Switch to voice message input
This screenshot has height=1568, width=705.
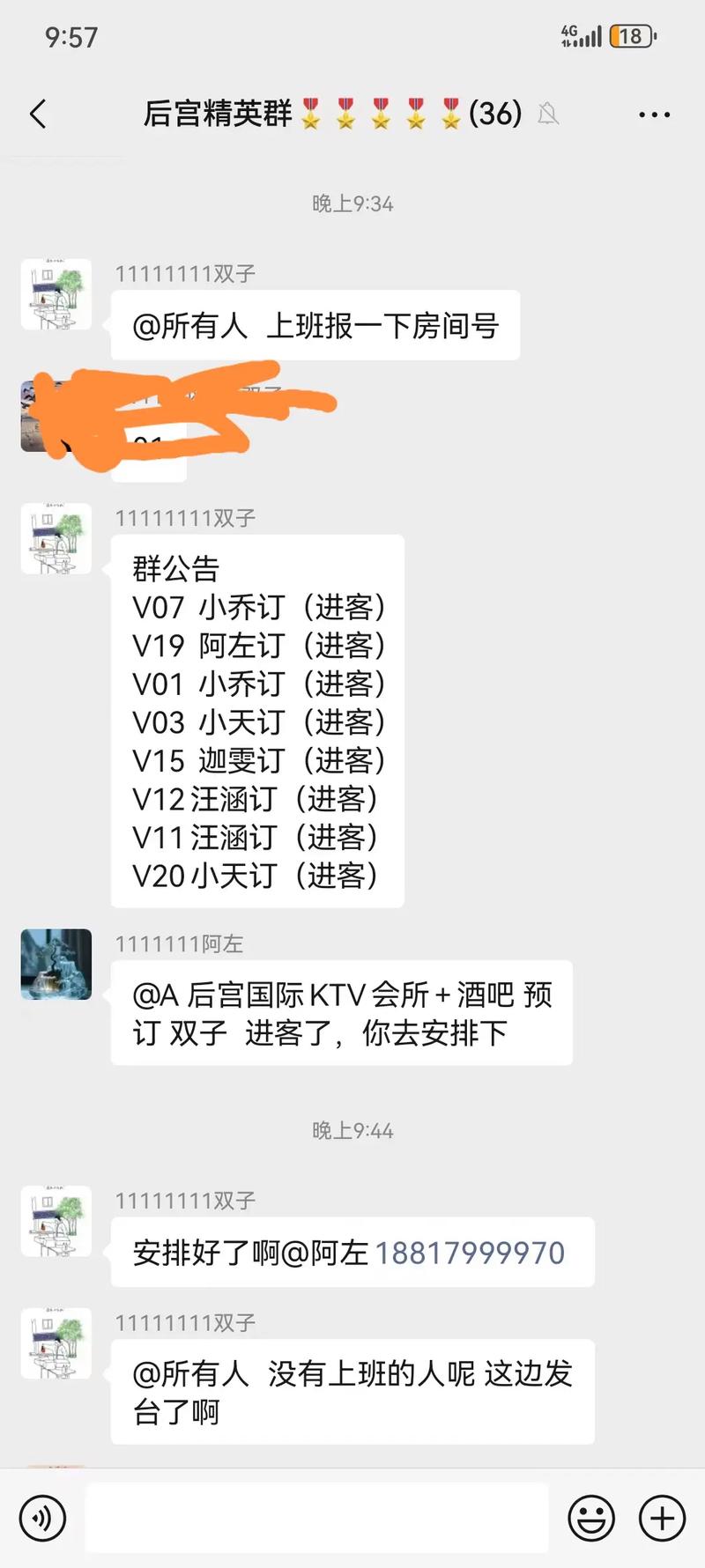click(x=42, y=1518)
